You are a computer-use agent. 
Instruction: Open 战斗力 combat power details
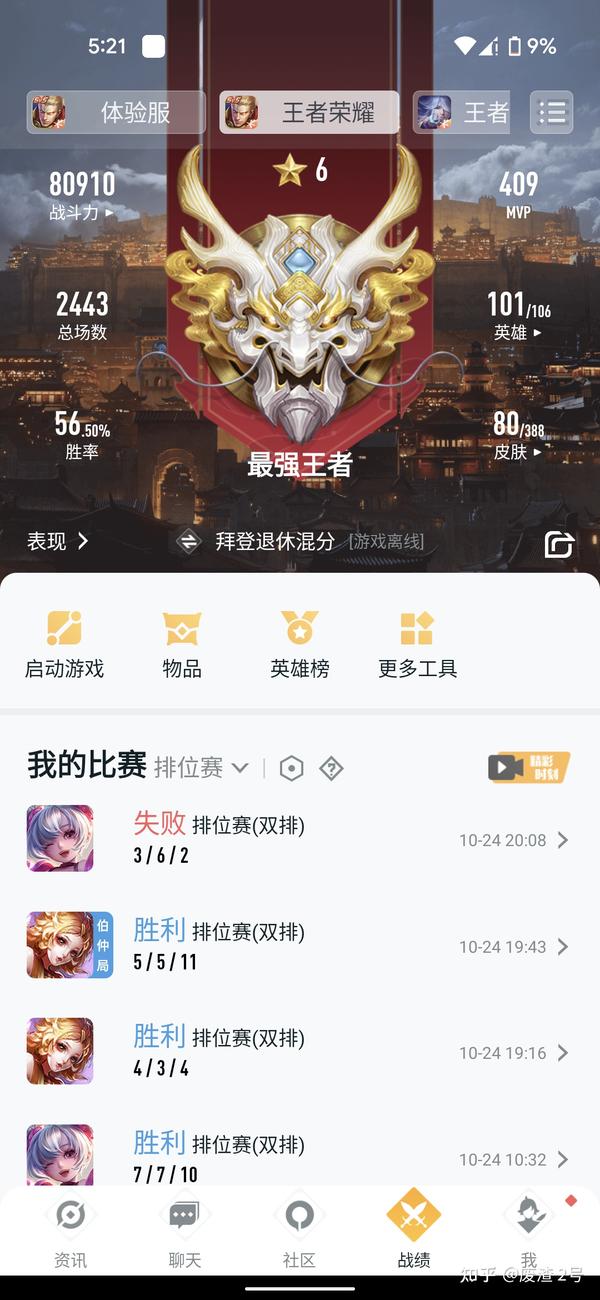tap(82, 195)
